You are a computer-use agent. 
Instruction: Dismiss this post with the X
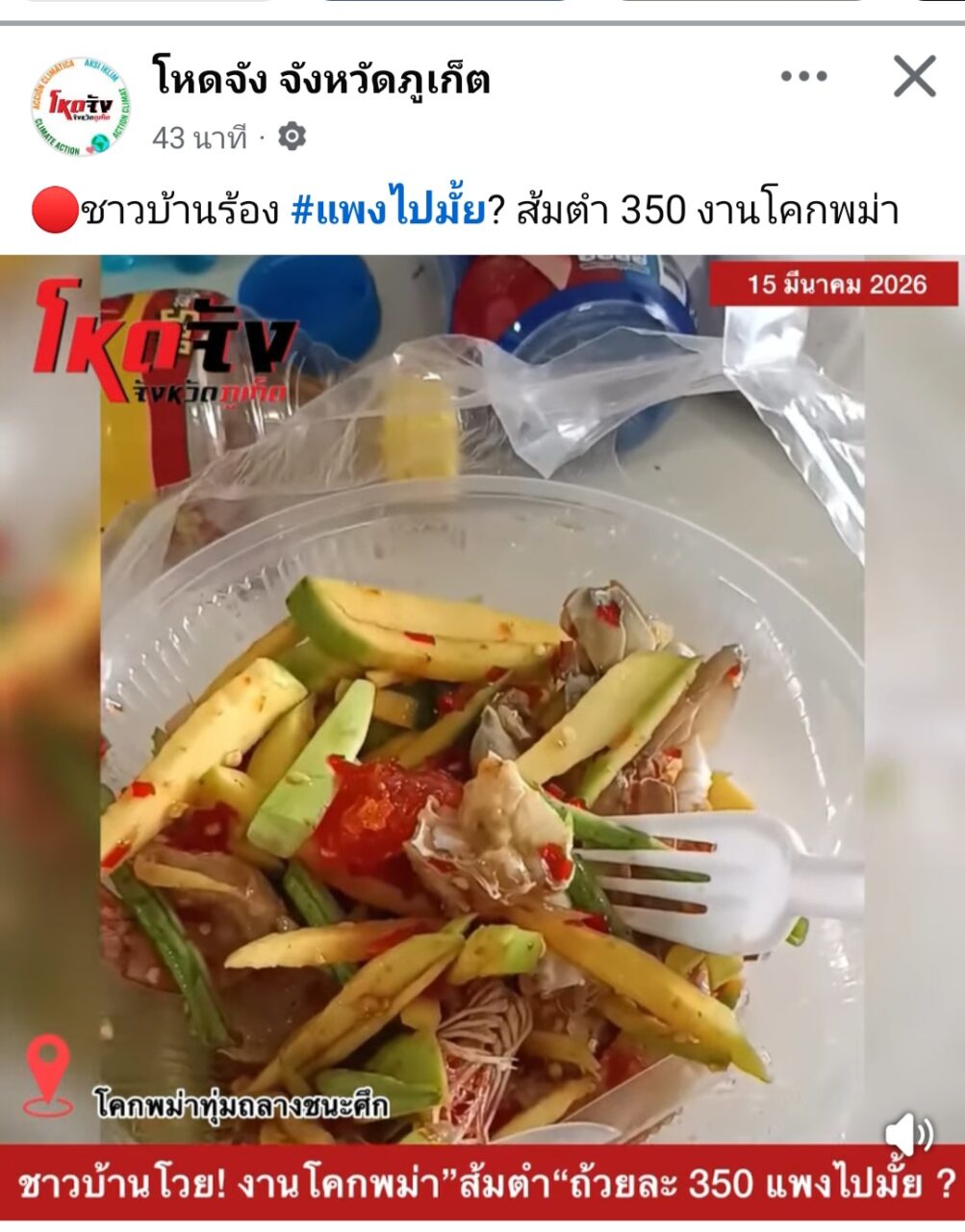tap(914, 76)
